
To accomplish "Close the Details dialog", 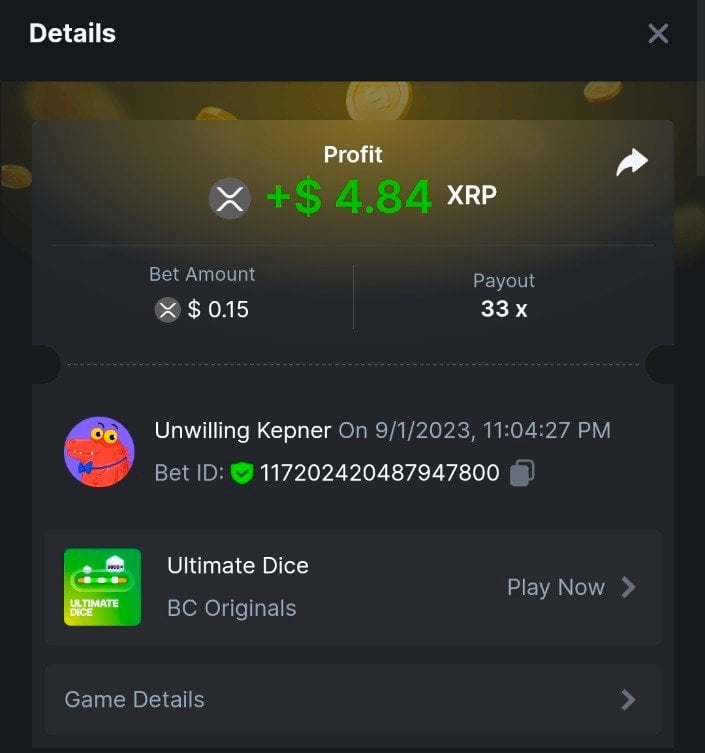I will click(x=658, y=34).
